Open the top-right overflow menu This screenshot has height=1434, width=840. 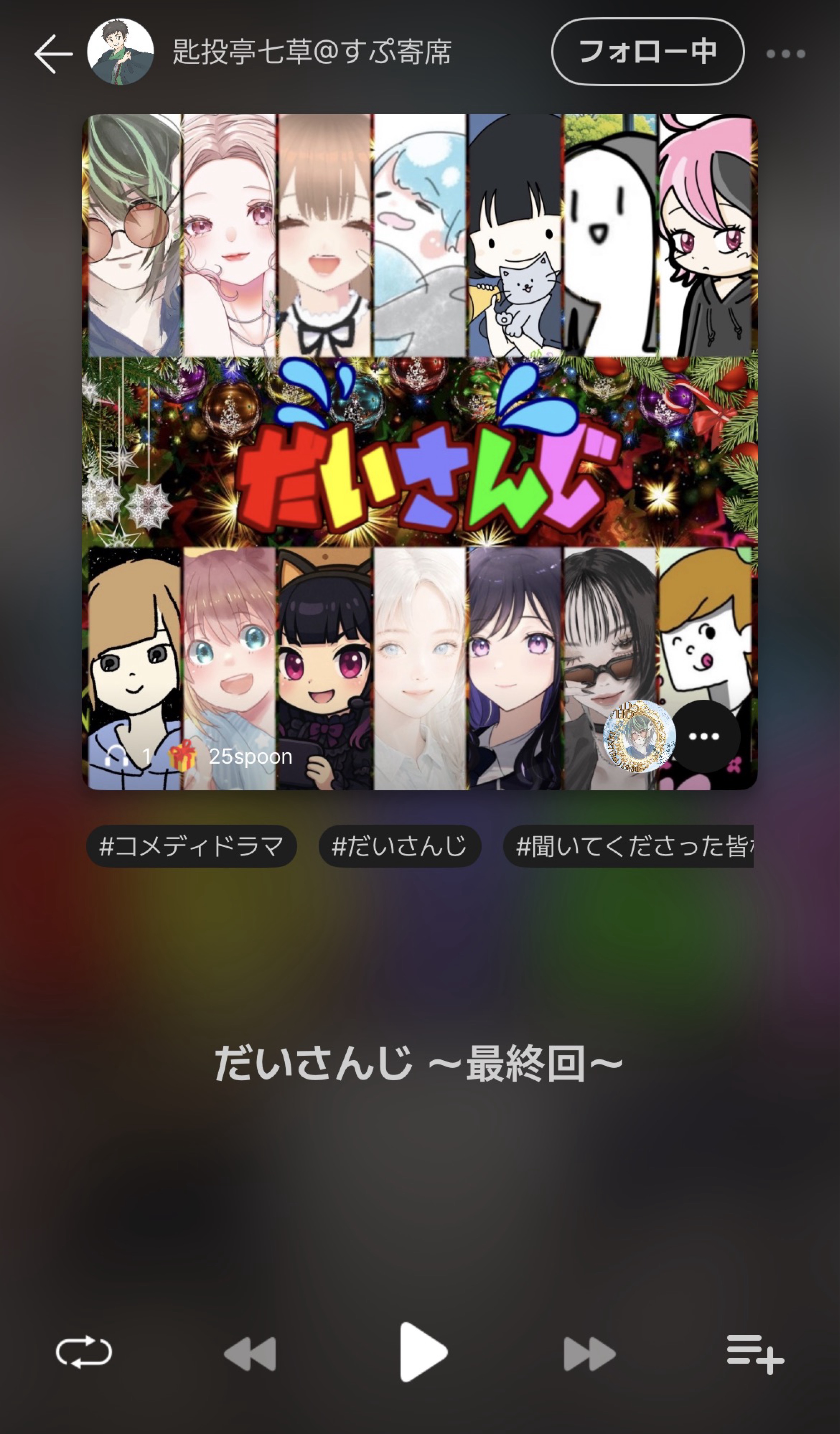(x=785, y=54)
